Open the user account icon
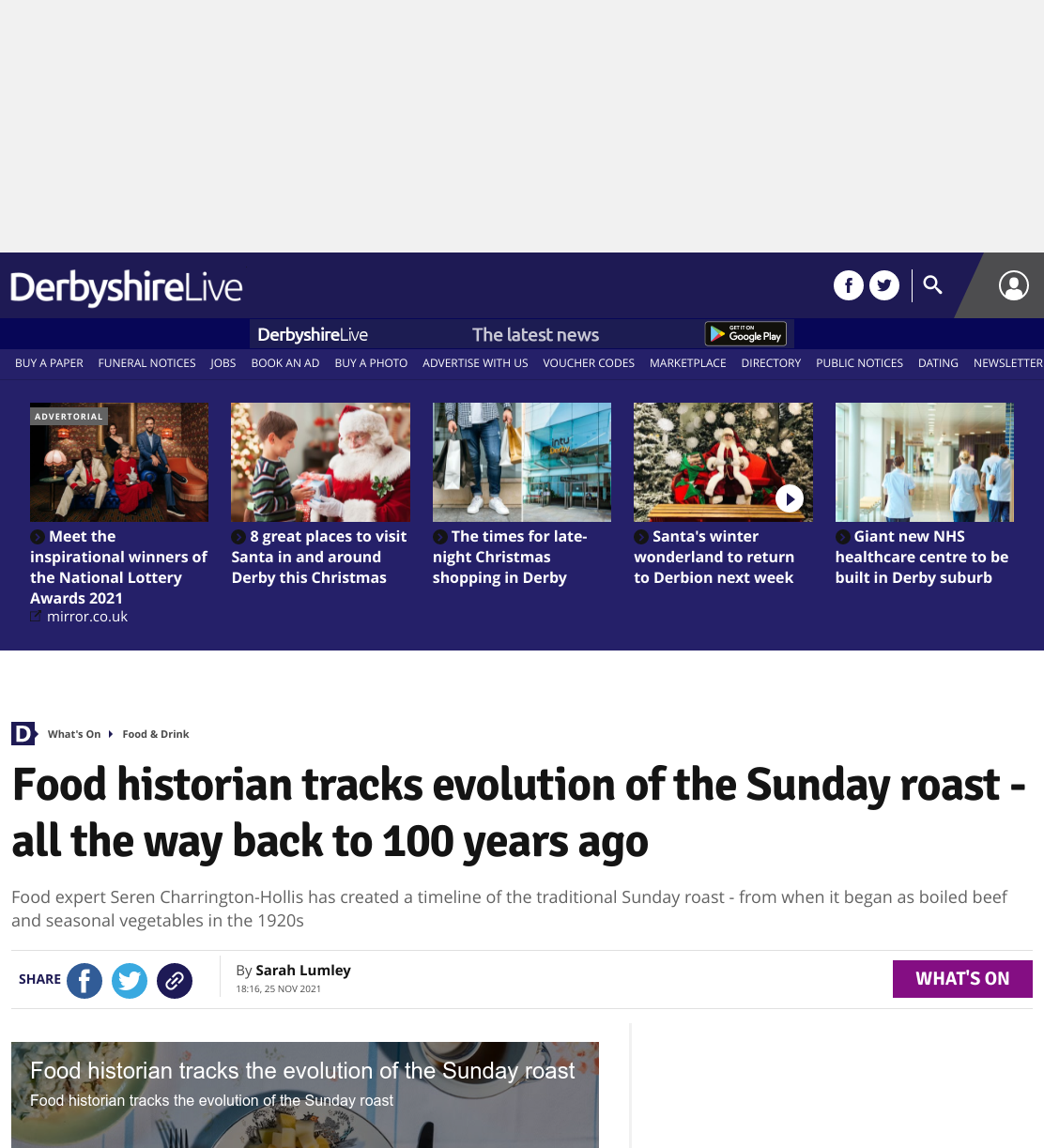Image resolution: width=1044 pixels, height=1148 pixels. point(1014,285)
